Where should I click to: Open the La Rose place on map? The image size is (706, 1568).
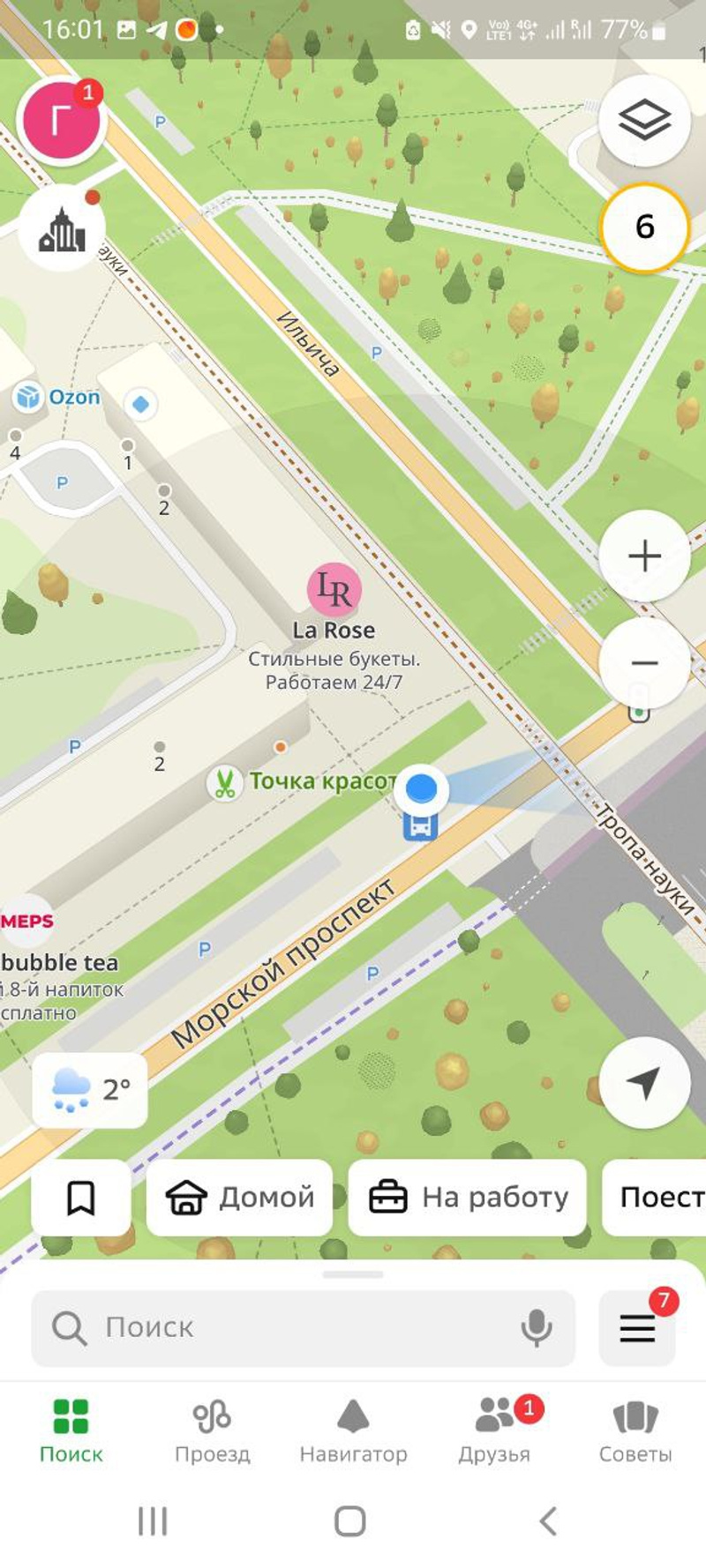point(334,591)
